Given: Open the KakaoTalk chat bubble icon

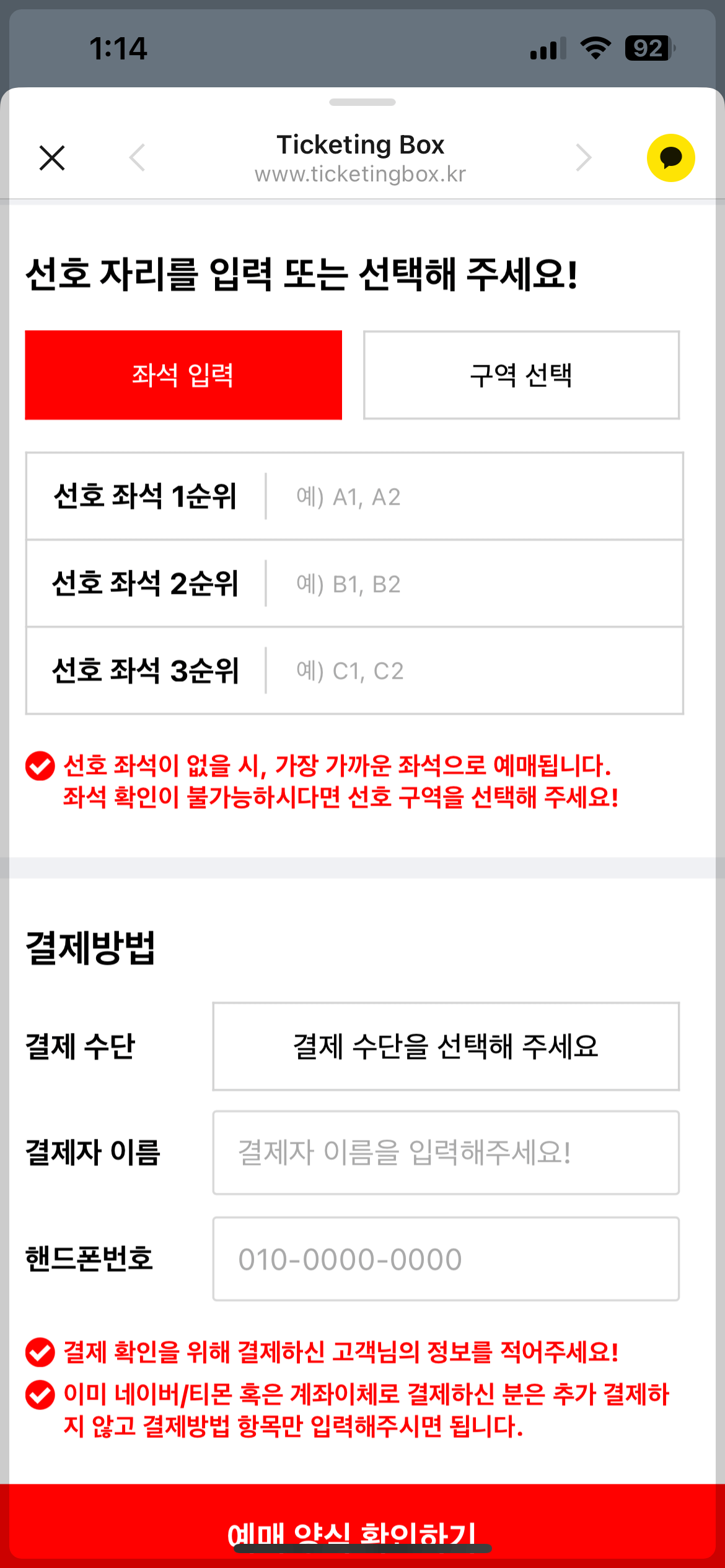Looking at the screenshot, I should pyautogui.click(x=671, y=158).
